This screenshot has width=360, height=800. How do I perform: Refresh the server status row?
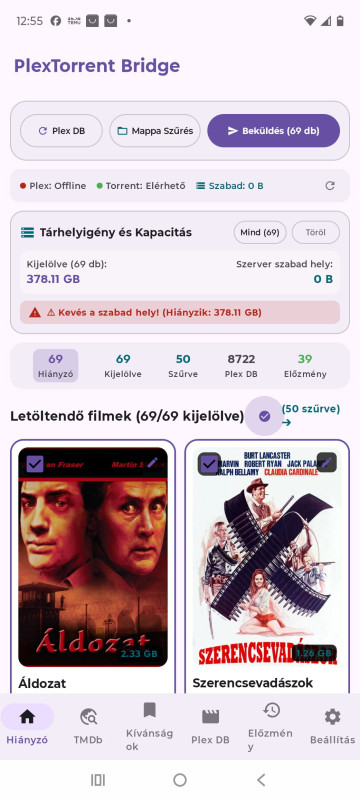point(330,186)
